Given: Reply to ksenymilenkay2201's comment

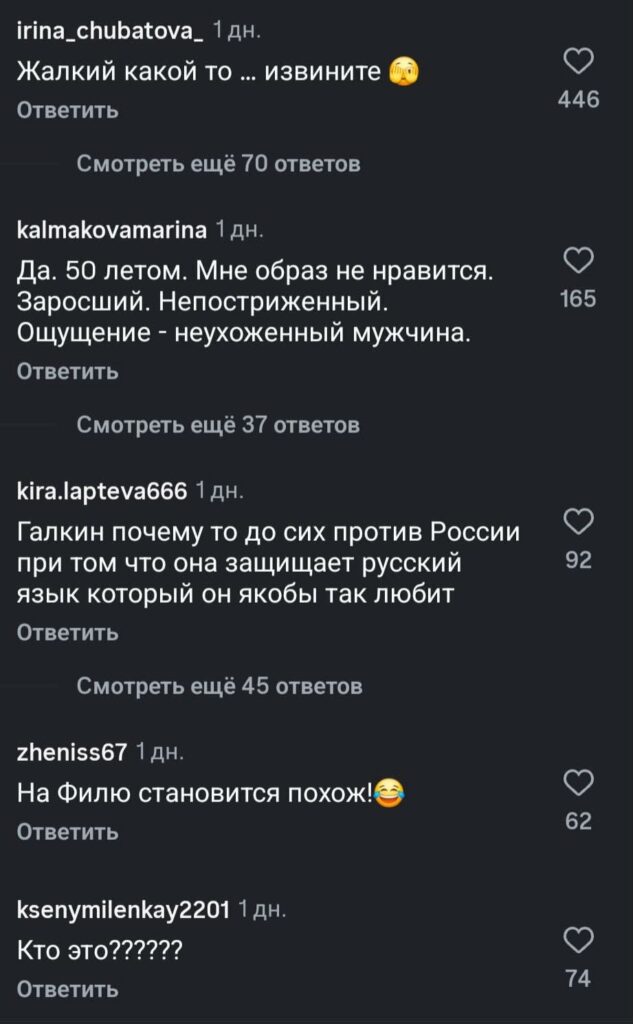Looking at the screenshot, I should [x=68, y=990].
